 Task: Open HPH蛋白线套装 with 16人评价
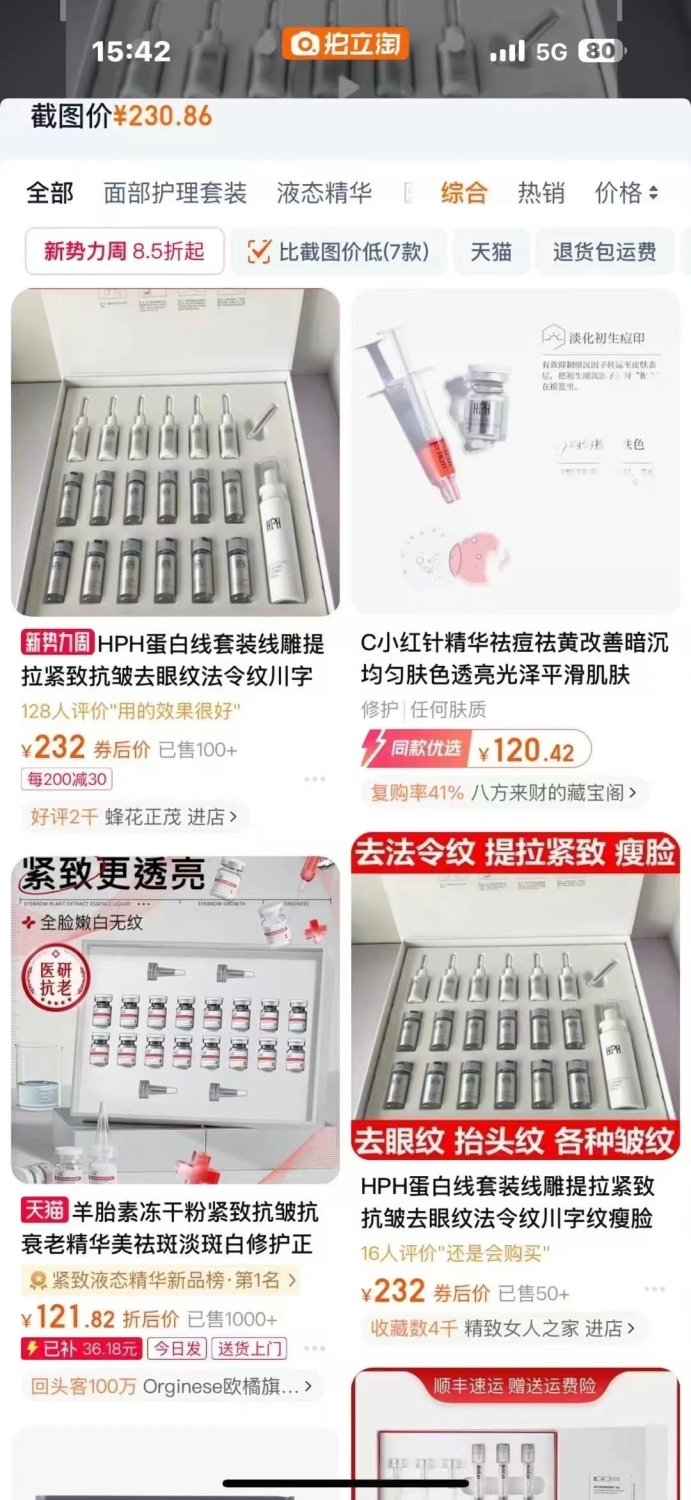tap(515, 1089)
